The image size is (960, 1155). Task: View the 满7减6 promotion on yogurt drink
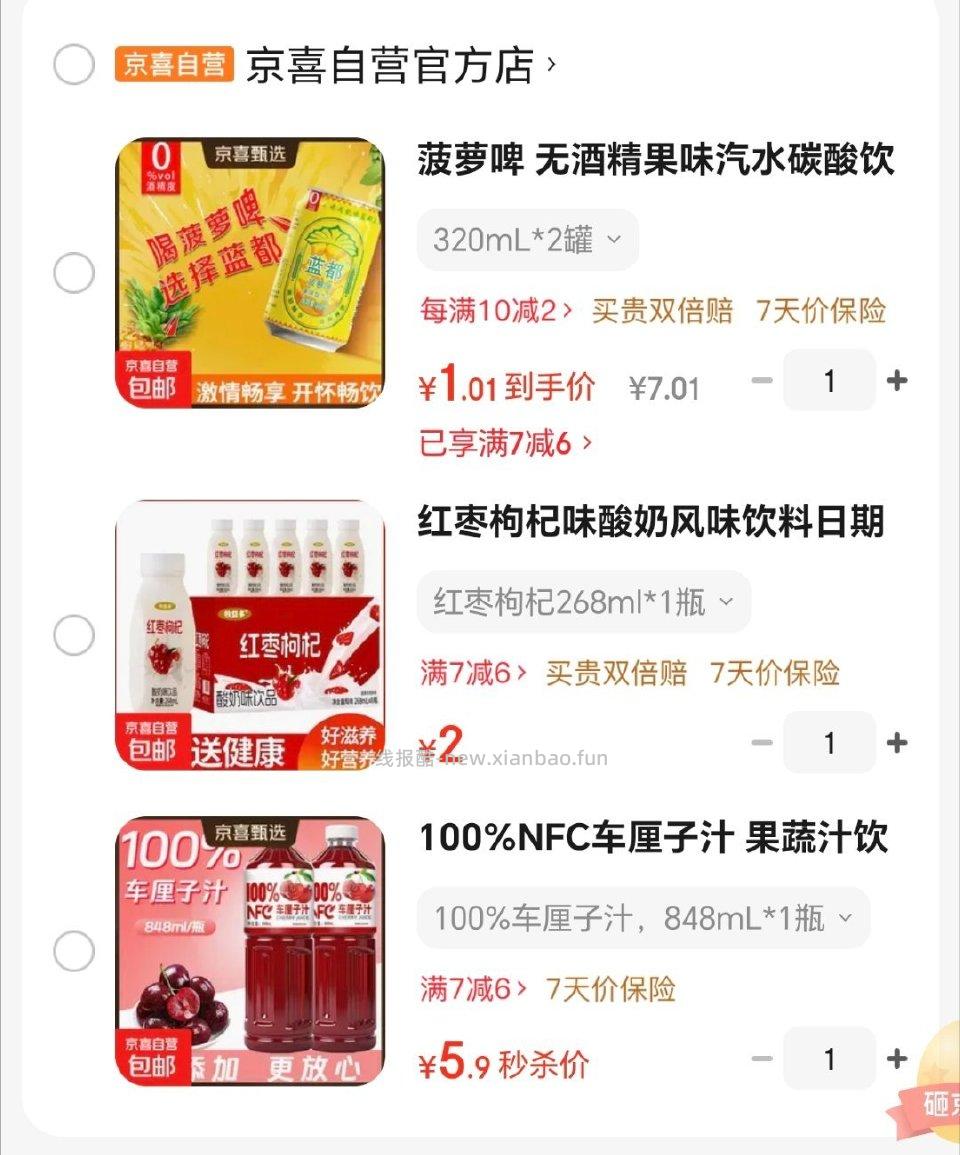pyautogui.click(x=465, y=675)
